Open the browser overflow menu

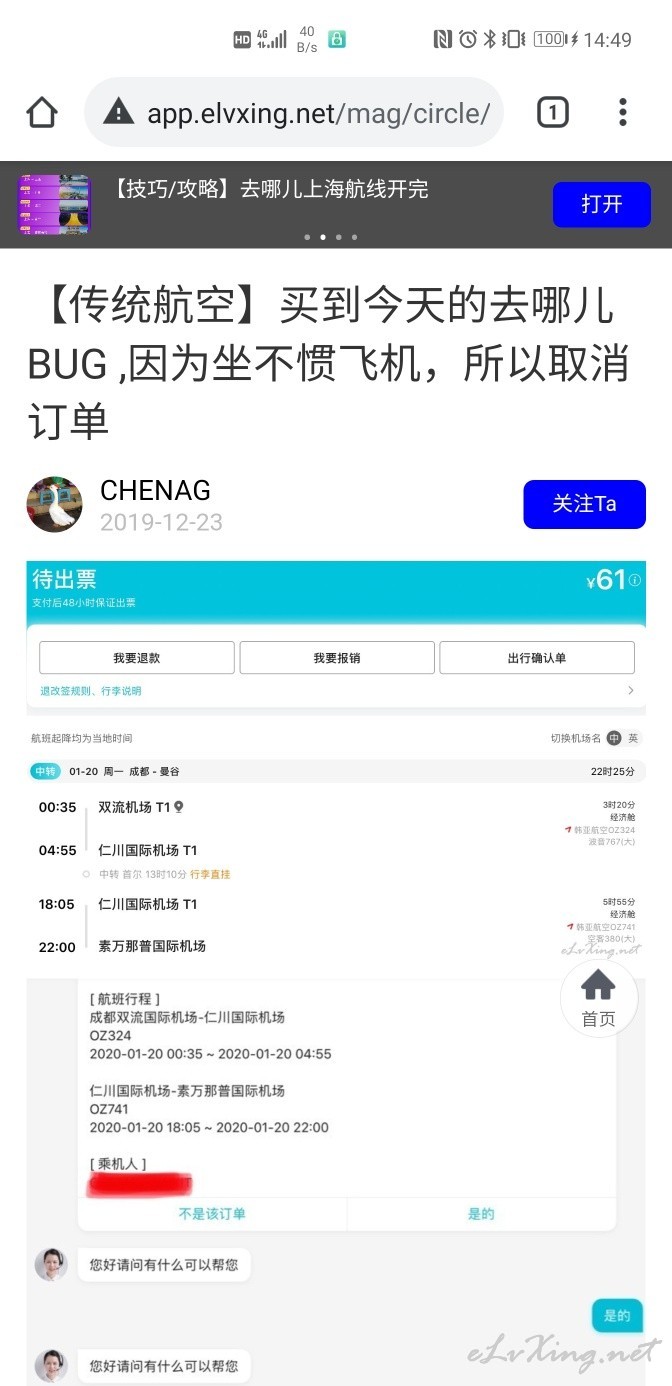(622, 113)
